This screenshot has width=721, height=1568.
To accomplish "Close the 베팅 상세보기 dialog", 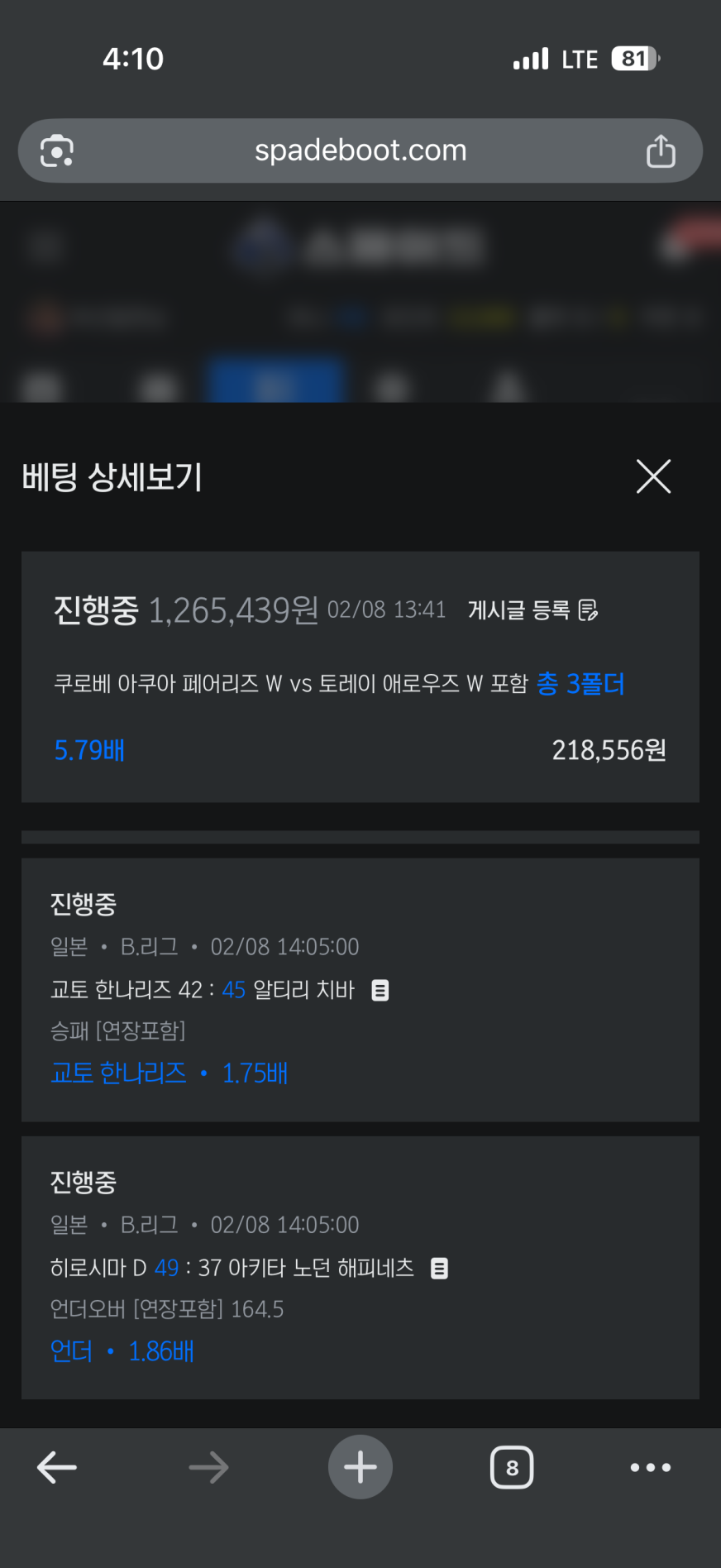I will (x=653, y=476).
